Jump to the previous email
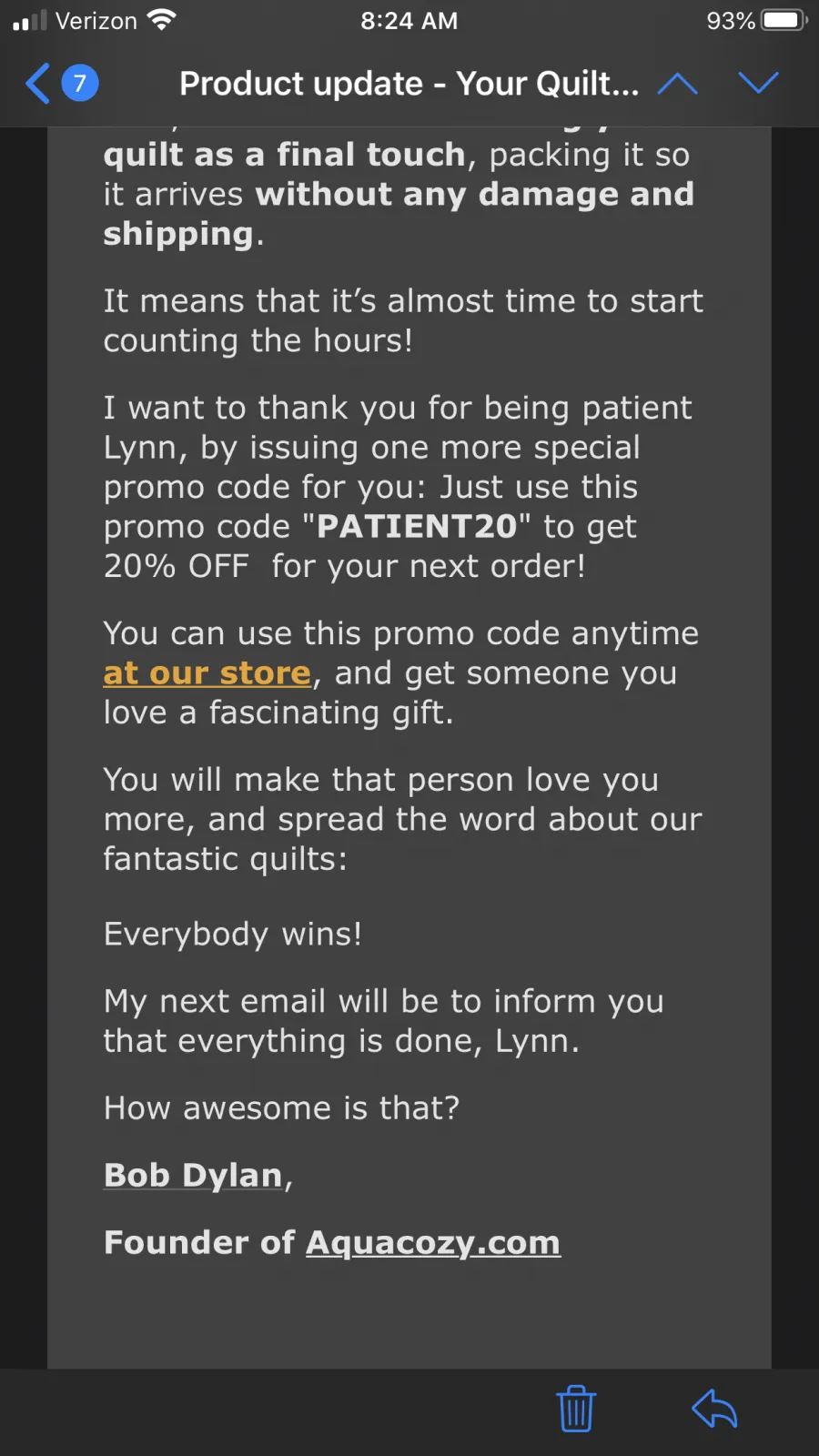 (x=677, y=84)
